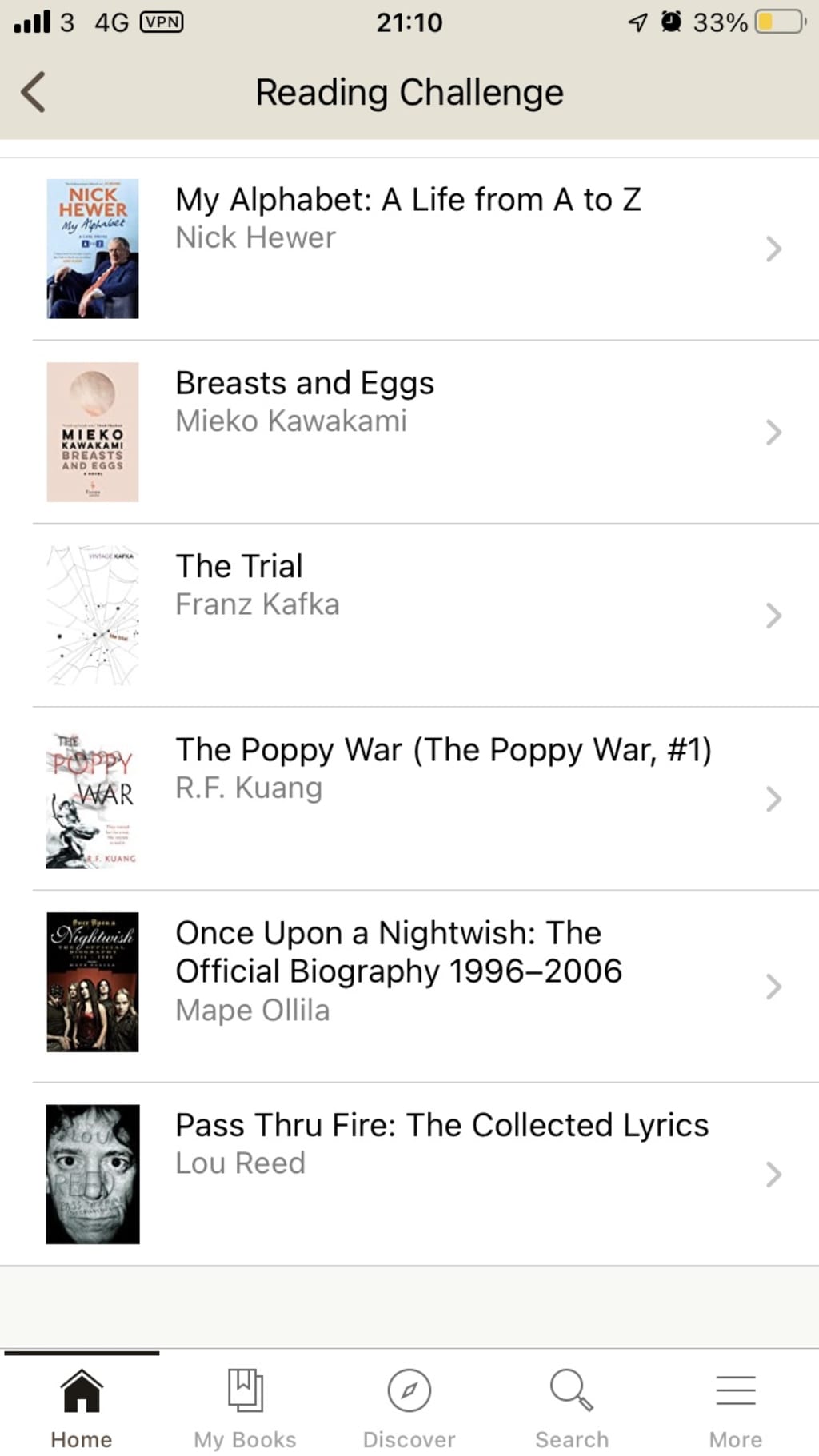The width and height of the screenshot is (819, 1456).
Task: View The Poppy War book details
Action: (x=442, y=751)
